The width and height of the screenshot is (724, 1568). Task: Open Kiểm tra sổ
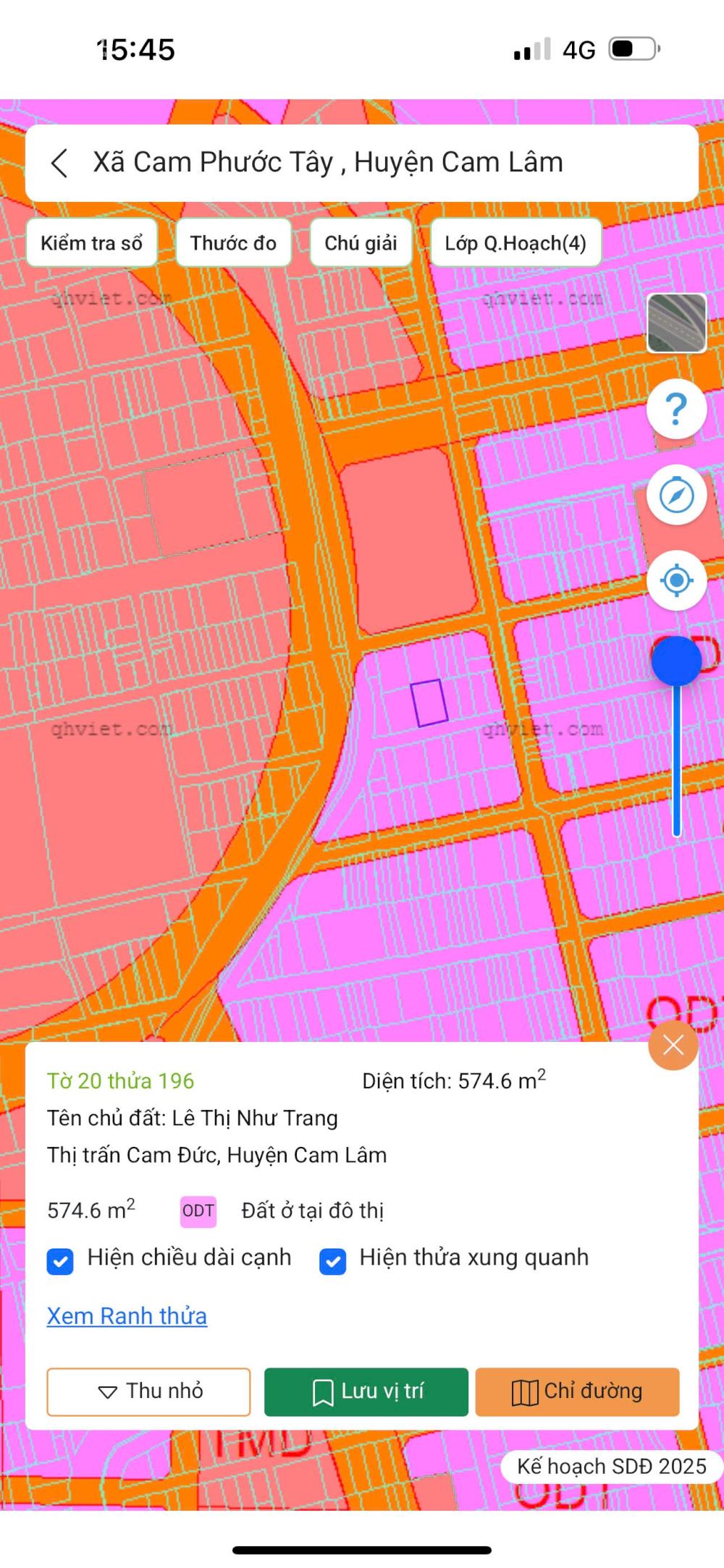point(92,243)
